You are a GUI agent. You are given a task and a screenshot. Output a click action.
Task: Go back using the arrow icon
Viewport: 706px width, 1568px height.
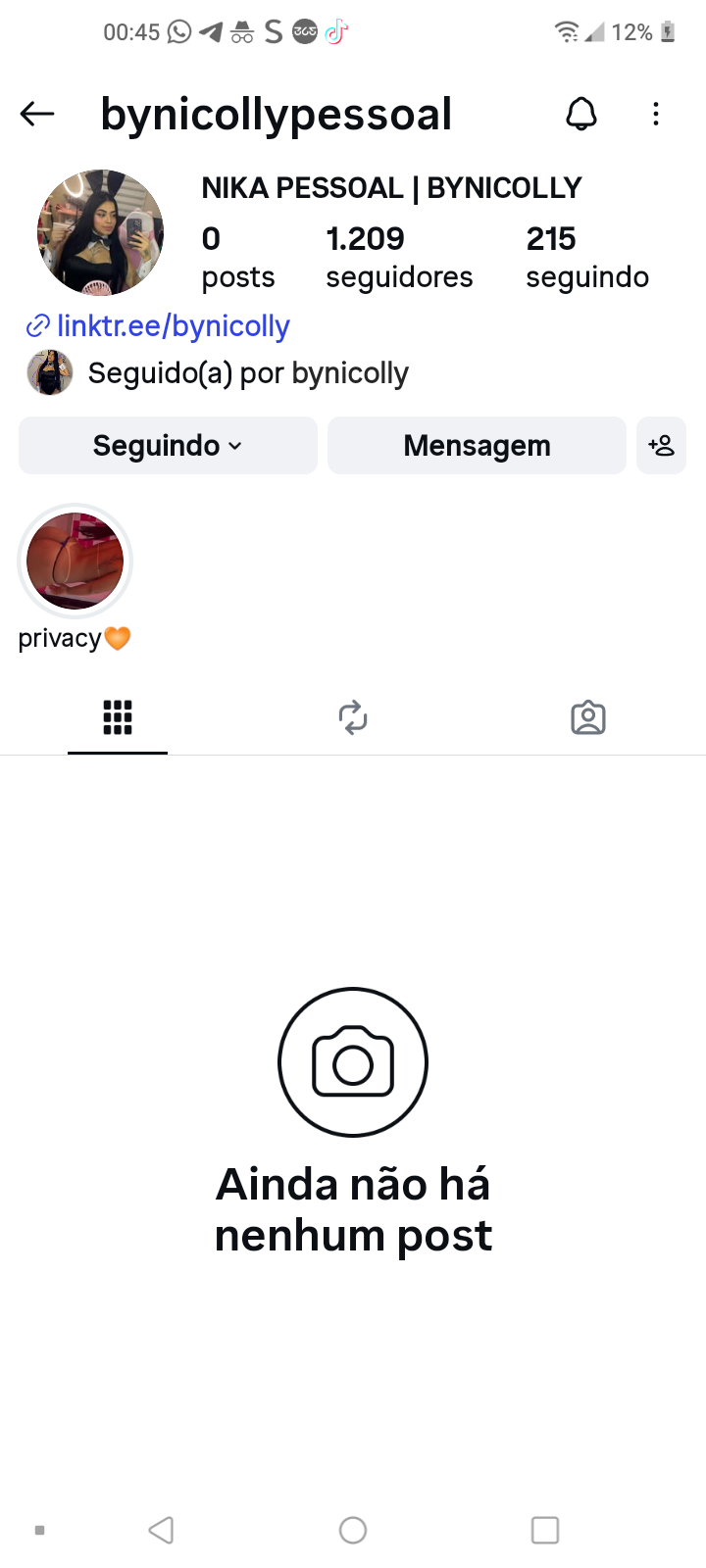click(x=37, y=115)
